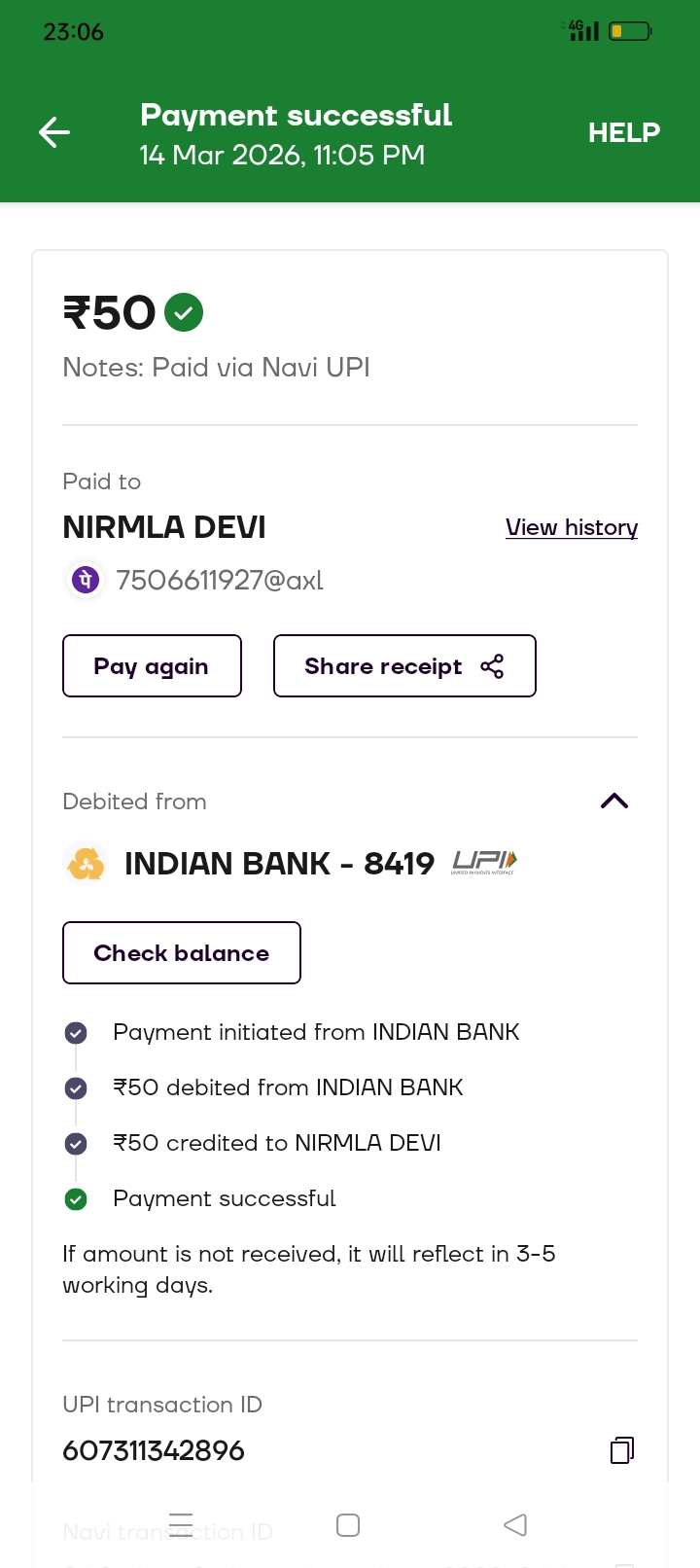Check balance of Indian Bank account
Screen dimensions: 700x1568
click(x=182, y=953)
